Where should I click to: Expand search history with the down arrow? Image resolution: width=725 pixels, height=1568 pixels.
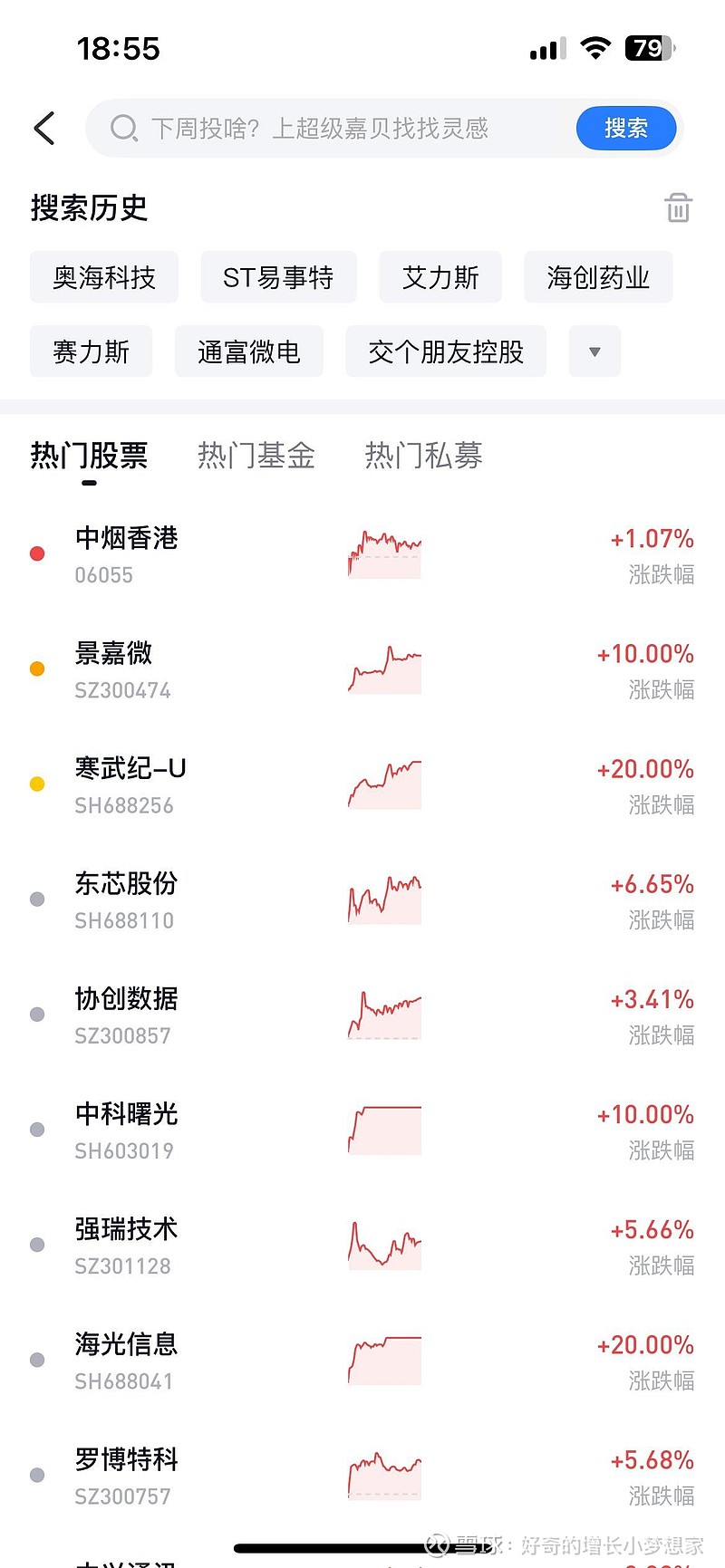pyautogui.click(x=594, y=351)
